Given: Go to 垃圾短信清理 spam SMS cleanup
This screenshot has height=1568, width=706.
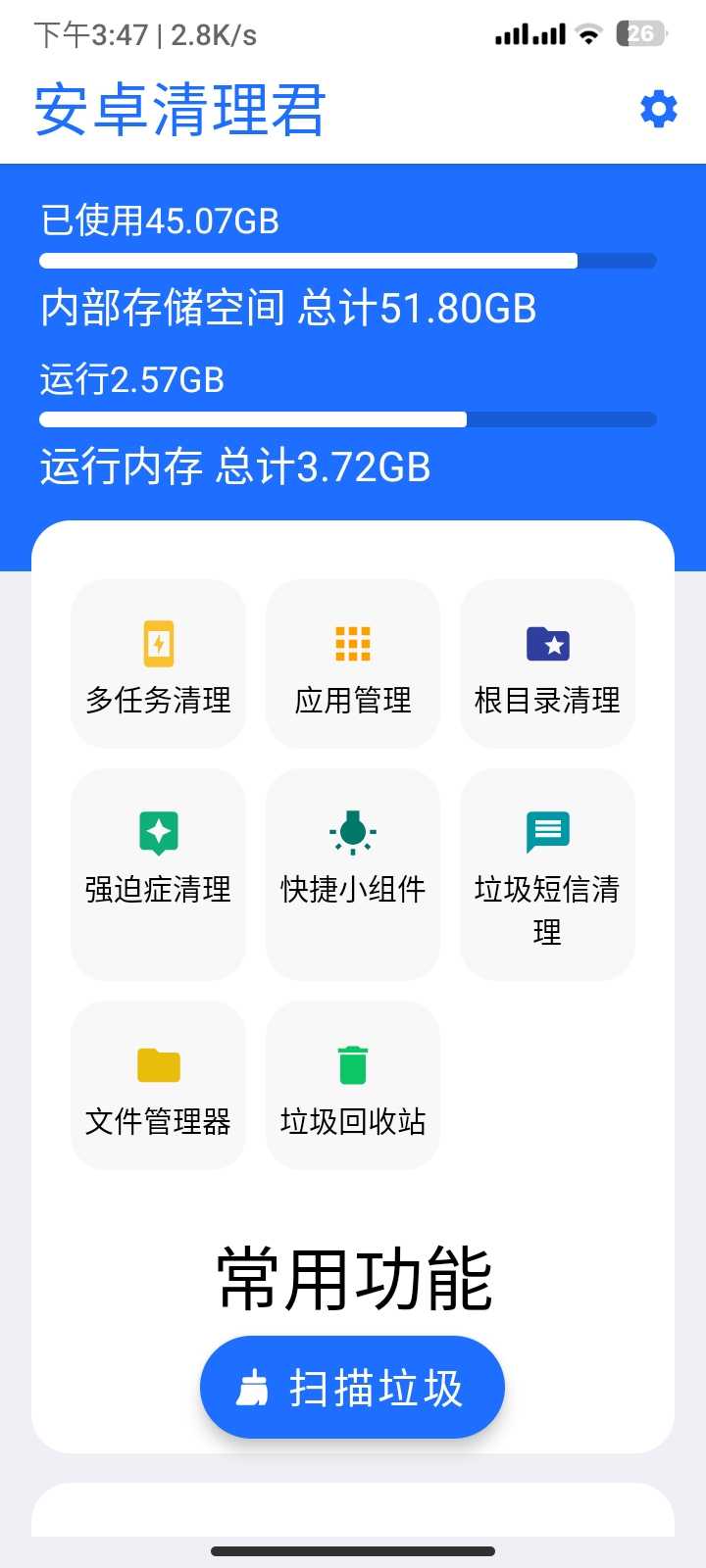Looking at the screenshot, I should point(547,874).
